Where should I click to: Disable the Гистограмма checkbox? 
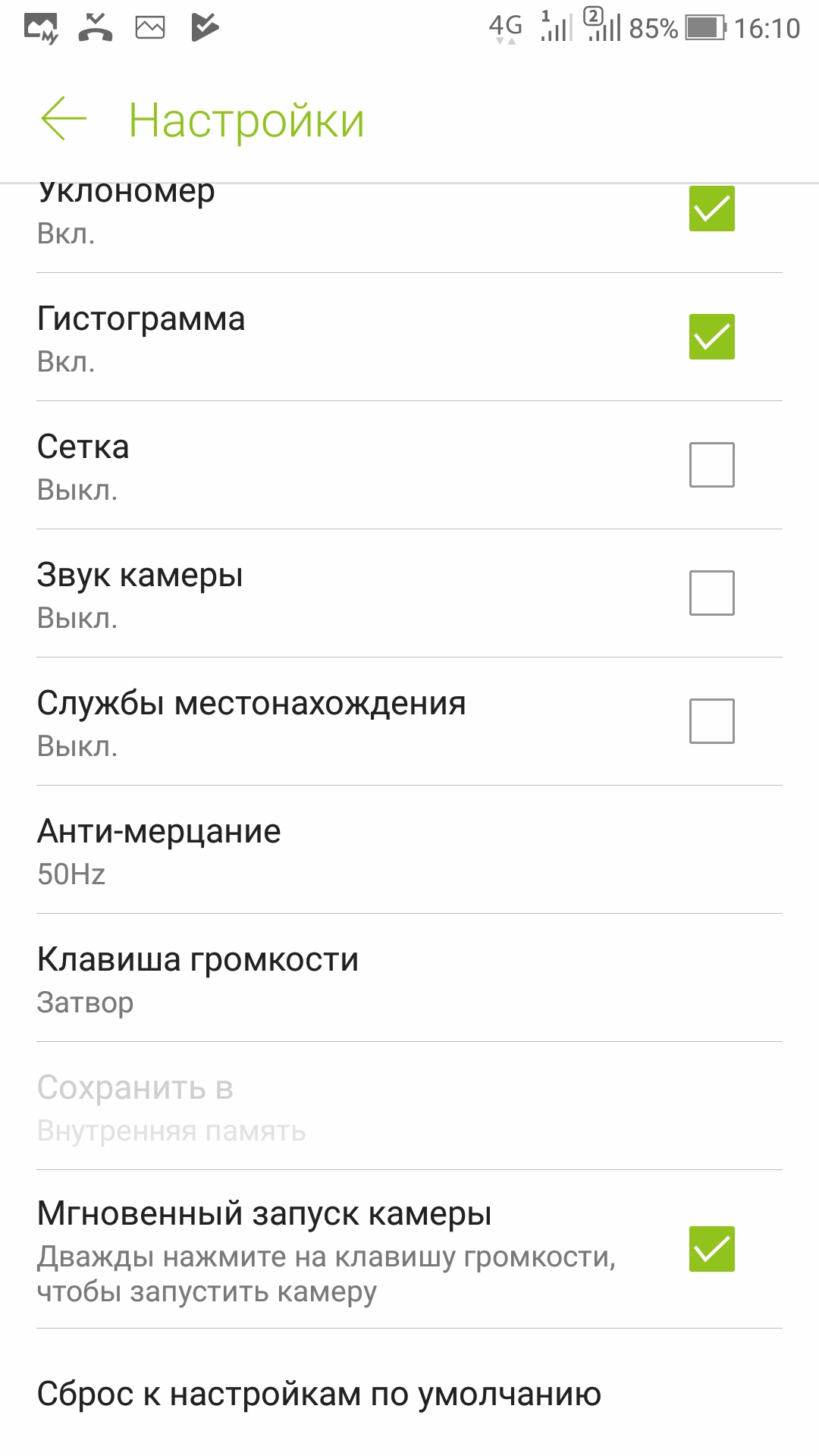(x=711, y=337)
